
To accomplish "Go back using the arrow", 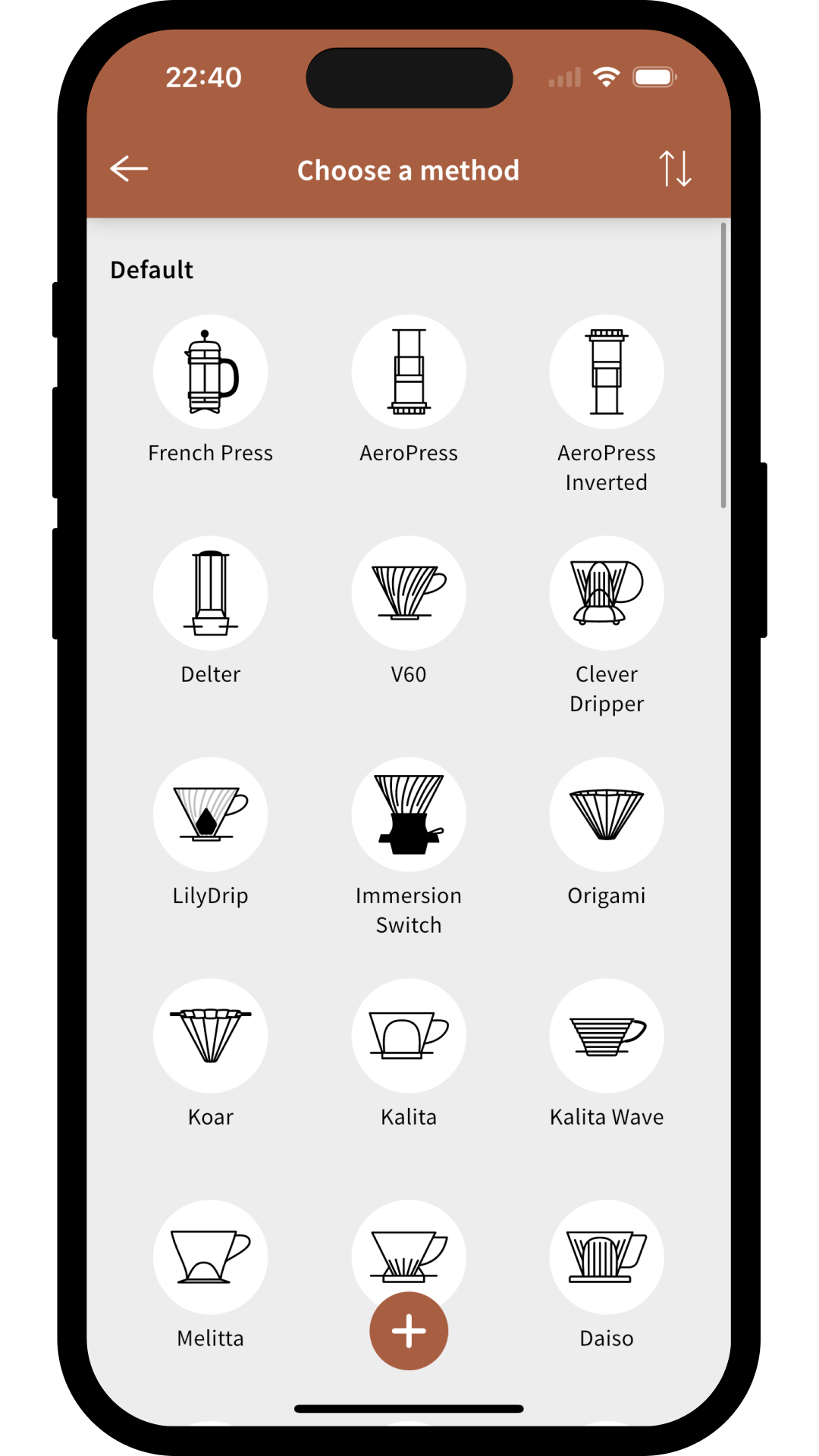I will coord(129,168).
